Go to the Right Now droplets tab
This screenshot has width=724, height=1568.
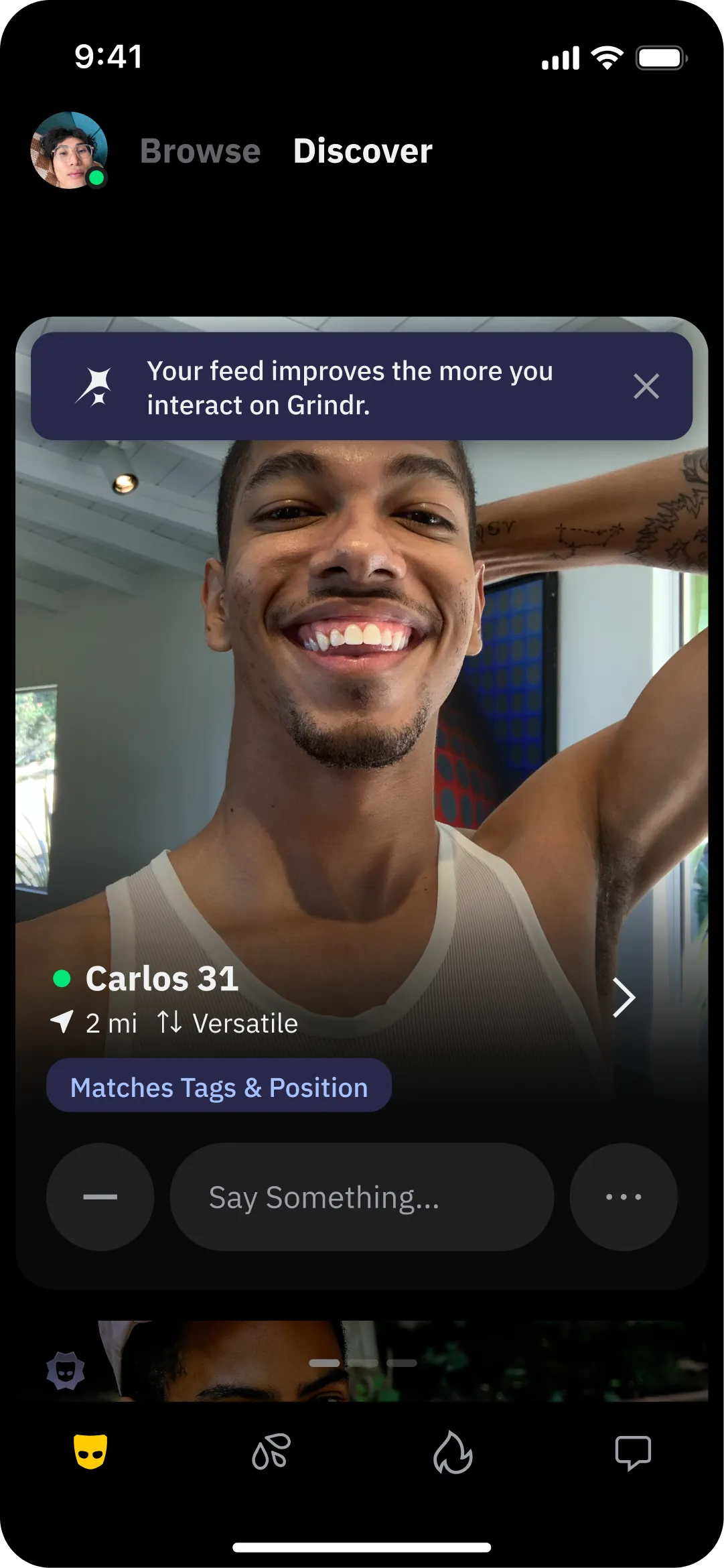point(271,1452)
